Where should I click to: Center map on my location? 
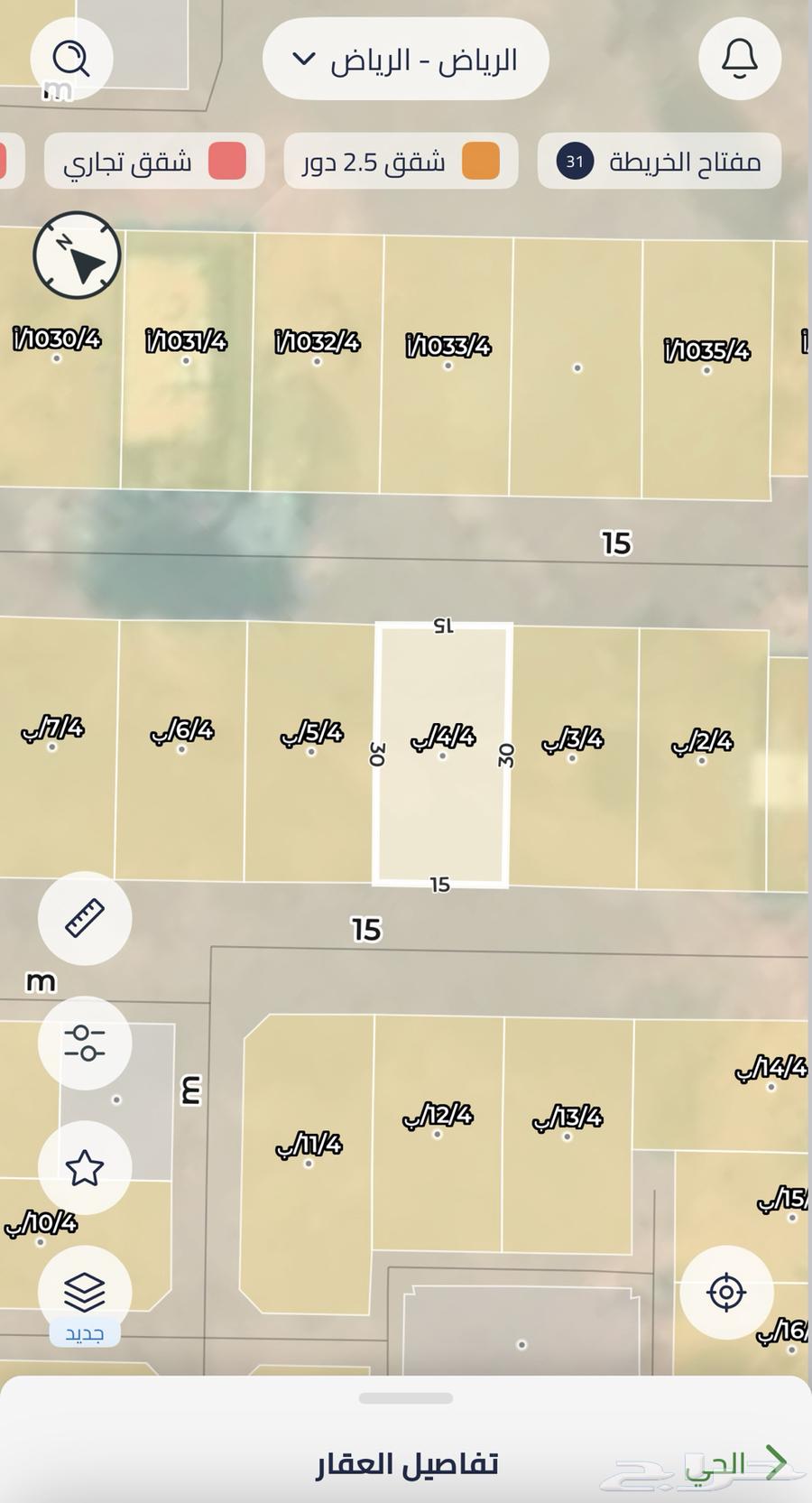click(x=726, y=1293)
